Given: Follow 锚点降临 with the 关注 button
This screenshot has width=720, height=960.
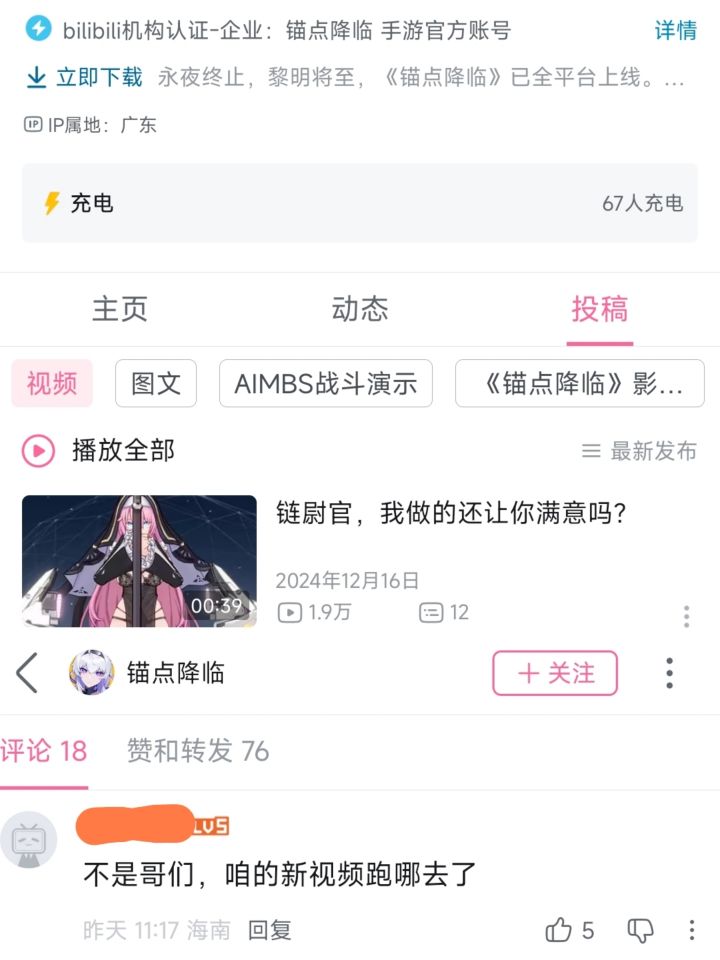Looking at the screenshot, I should [555, 673].
